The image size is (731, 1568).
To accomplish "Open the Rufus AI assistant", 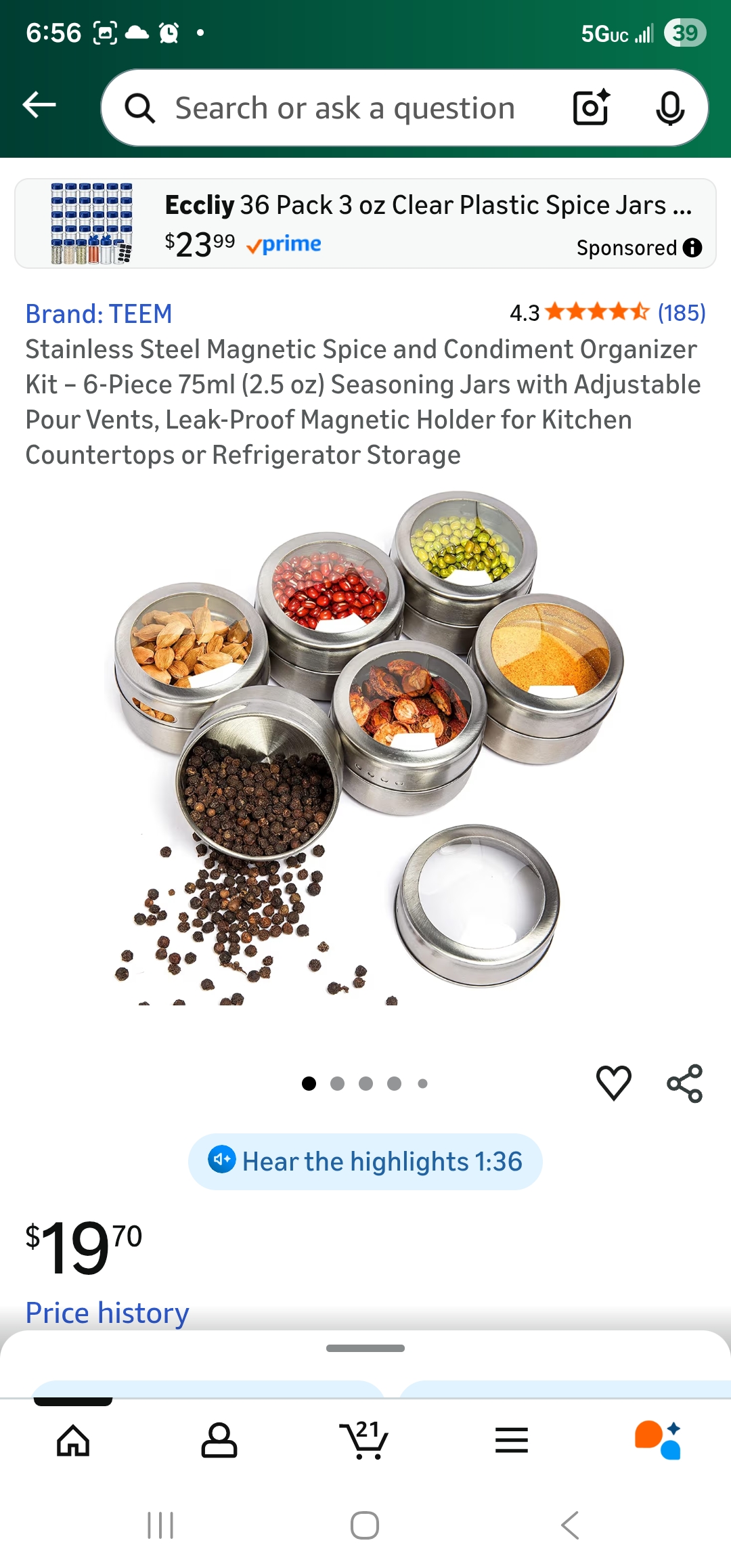I will click(658, 1441).
